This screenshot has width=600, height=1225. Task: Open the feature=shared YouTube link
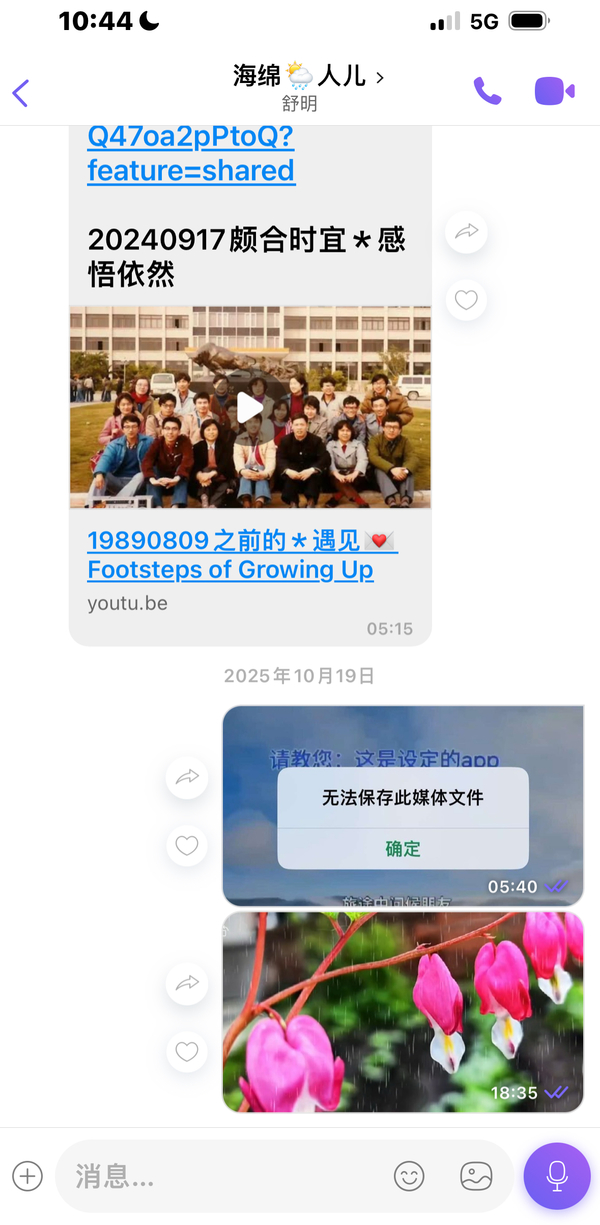point(190,170)
